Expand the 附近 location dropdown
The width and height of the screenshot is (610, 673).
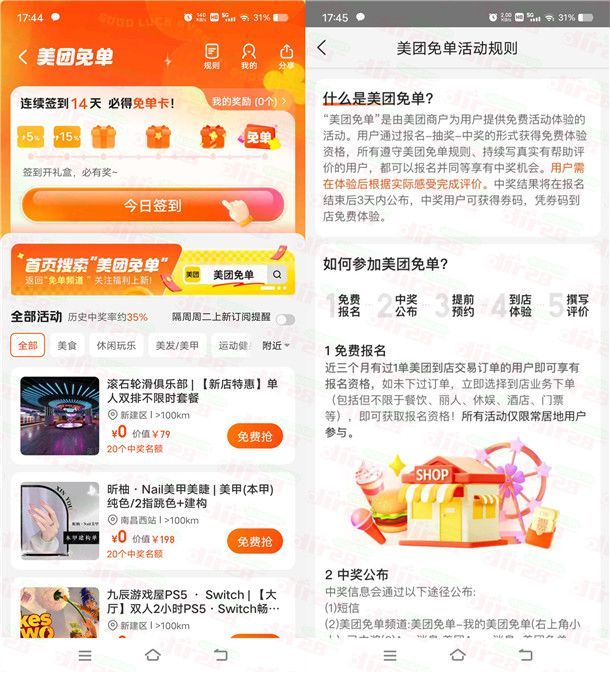click(275, 345)
